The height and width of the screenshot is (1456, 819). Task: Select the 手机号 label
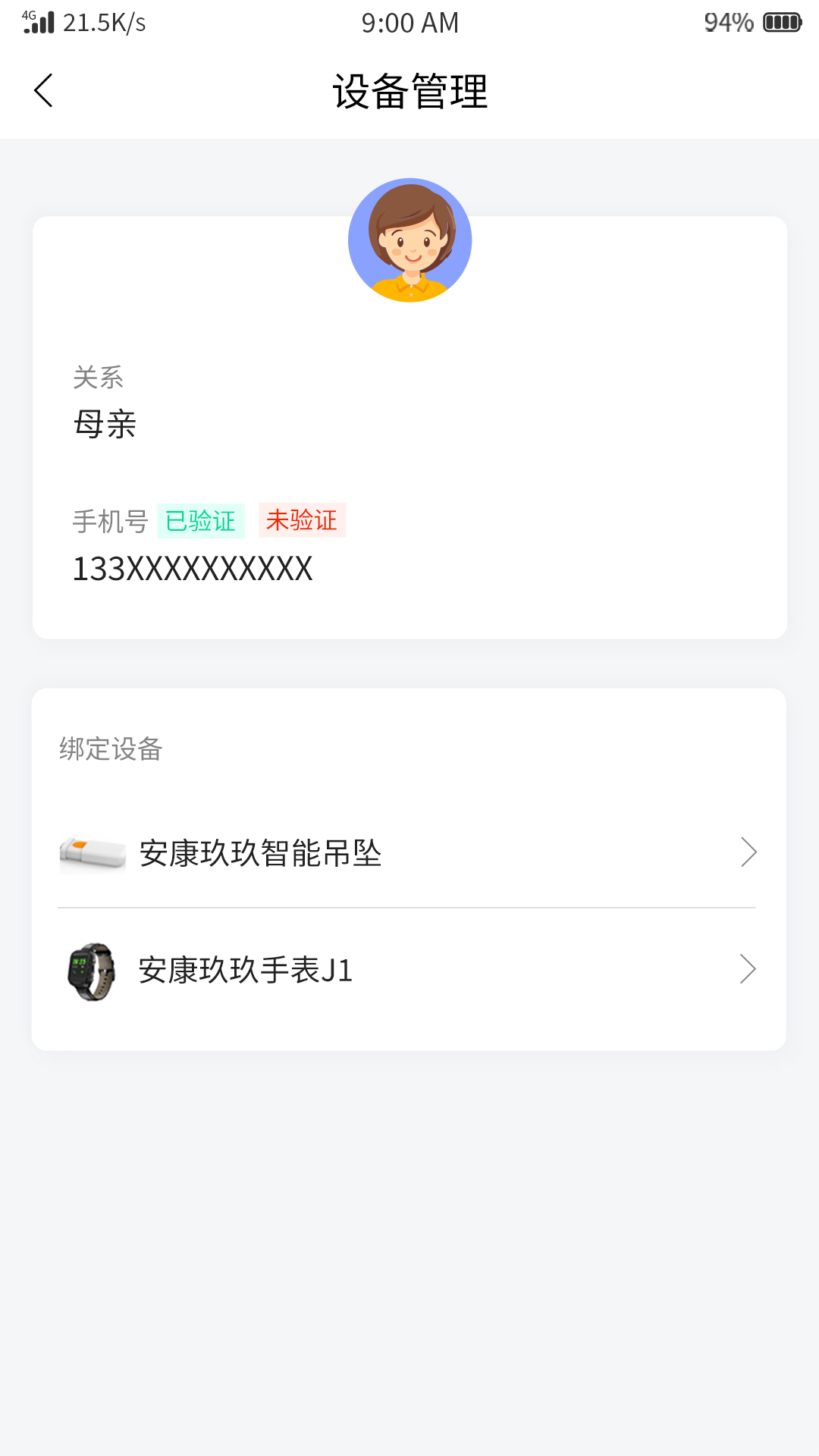(108, 521)
